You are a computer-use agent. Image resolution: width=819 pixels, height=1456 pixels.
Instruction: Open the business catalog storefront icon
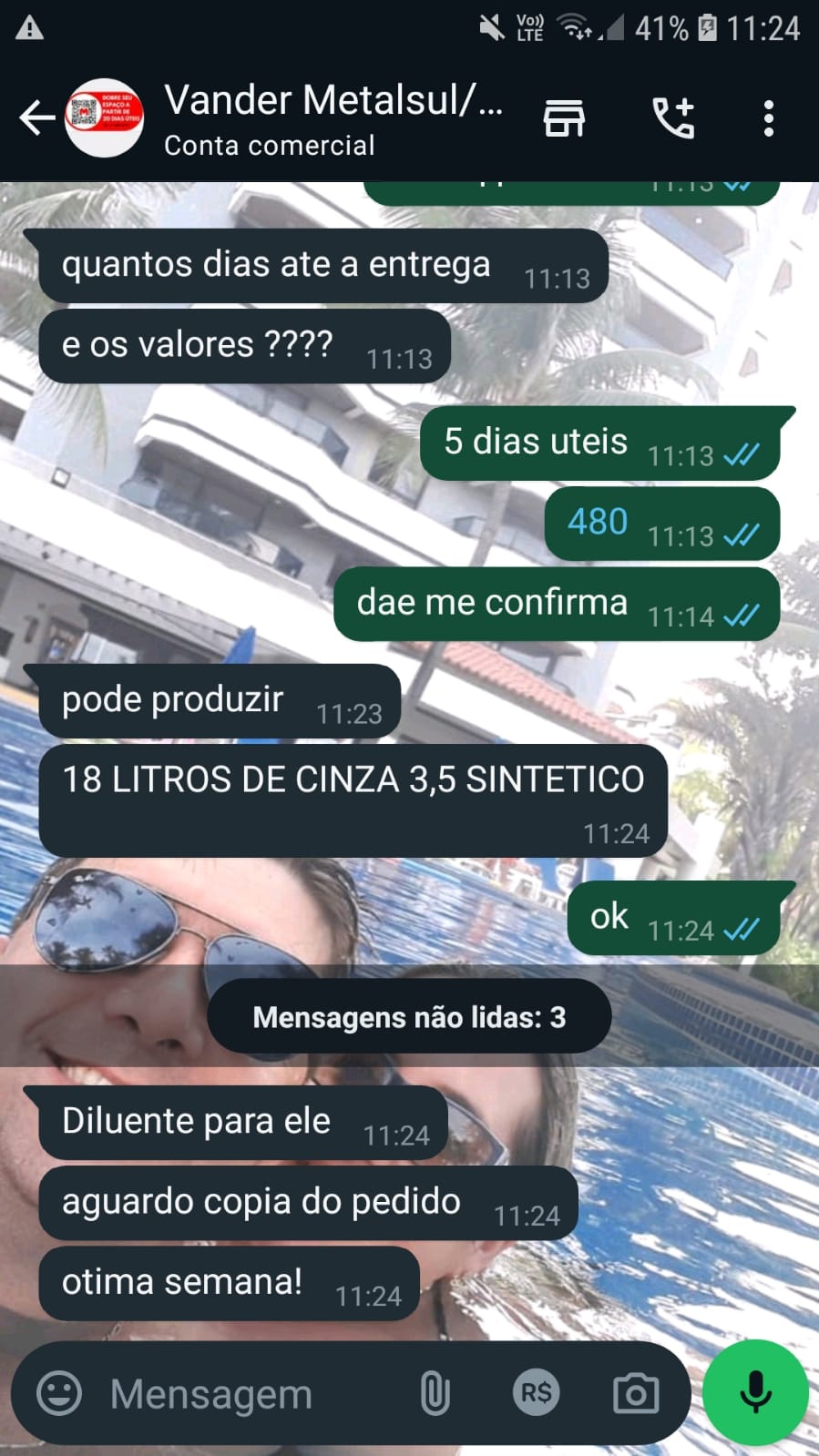pos(564,118)
